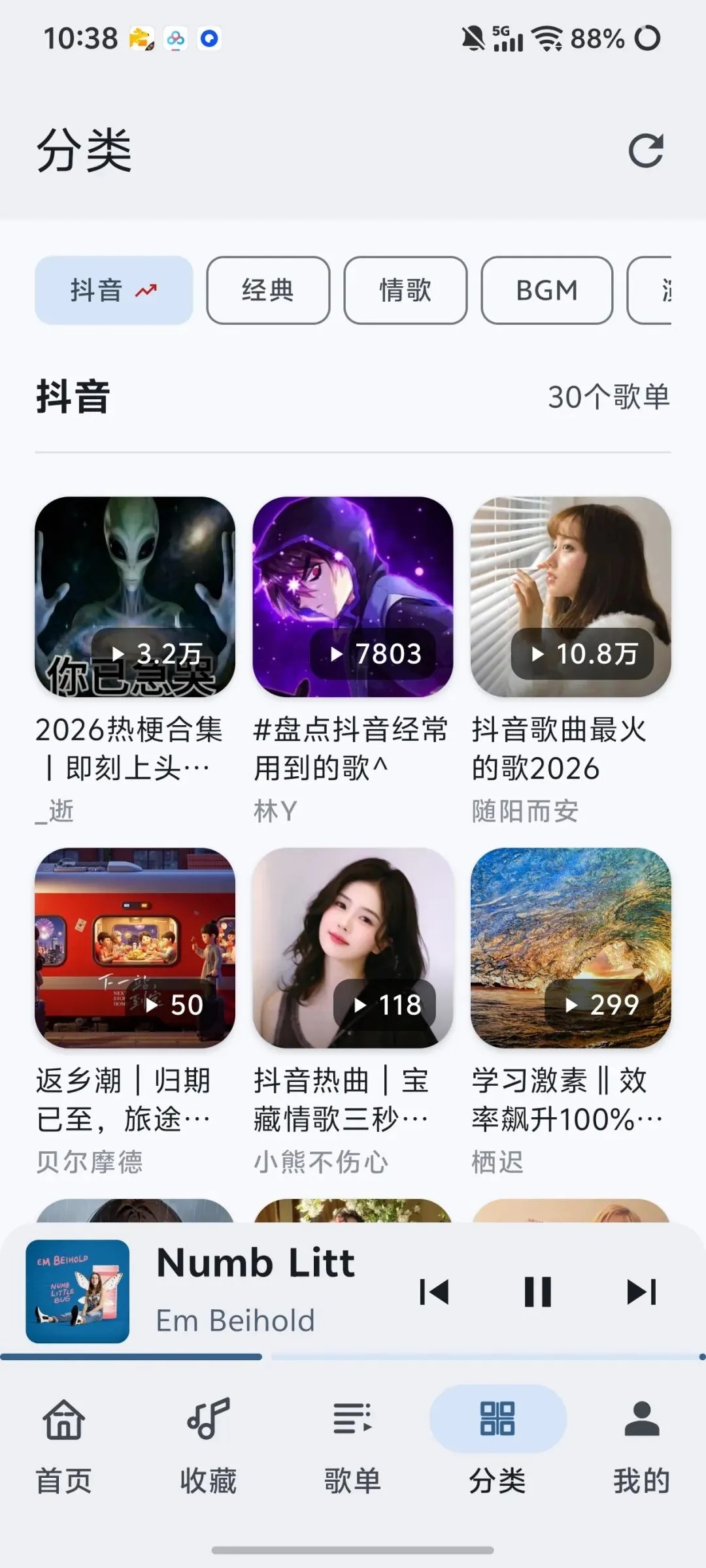Choose the 情歌 category chip
Image resolution: width=706 pixels, height=1568 pixels.
pyautogui.click(x=405, y=290)
